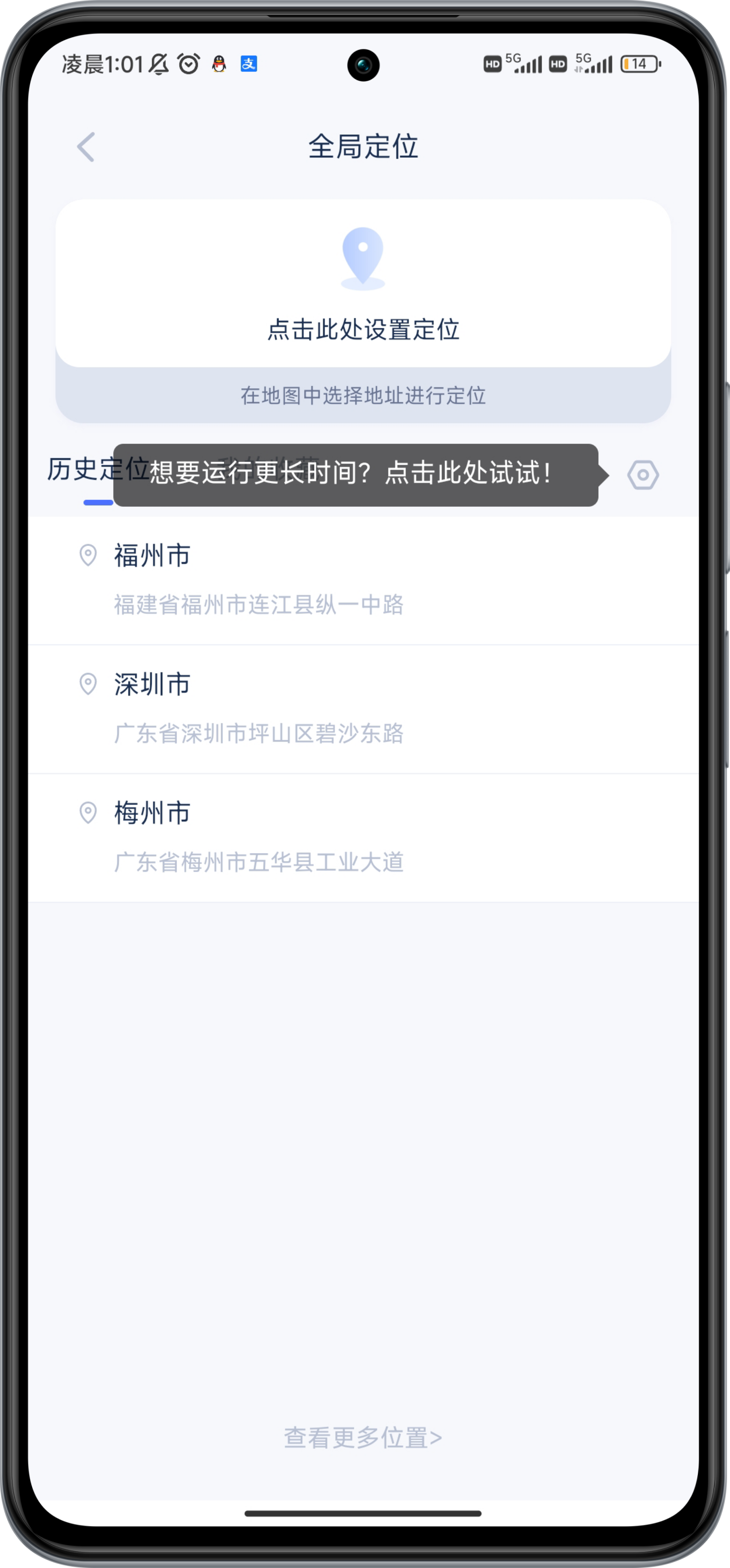Tap 点击此处设置定位 card to set location
This screenshot has height=1568, width=730.
(363, 284)
